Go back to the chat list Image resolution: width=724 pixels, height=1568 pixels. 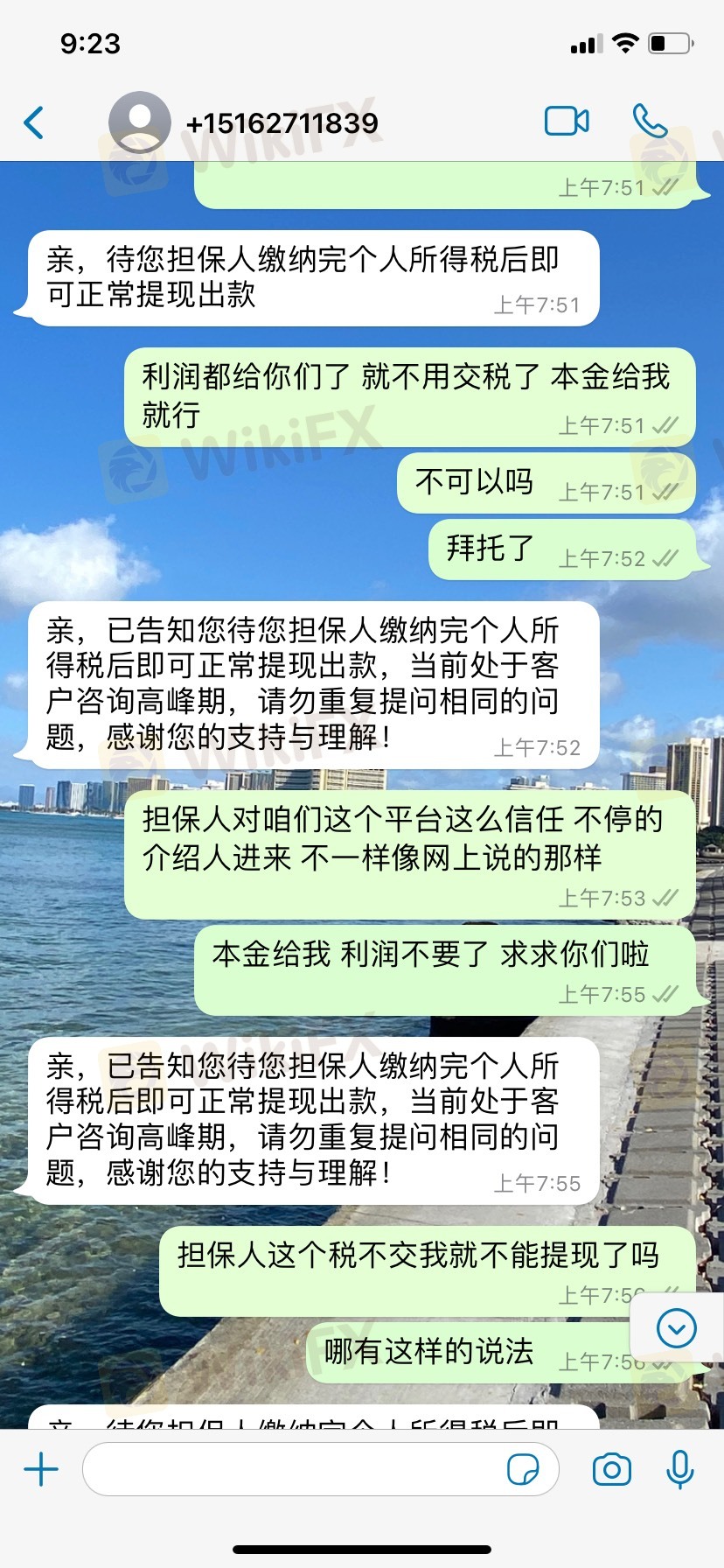tap(35, 122)
